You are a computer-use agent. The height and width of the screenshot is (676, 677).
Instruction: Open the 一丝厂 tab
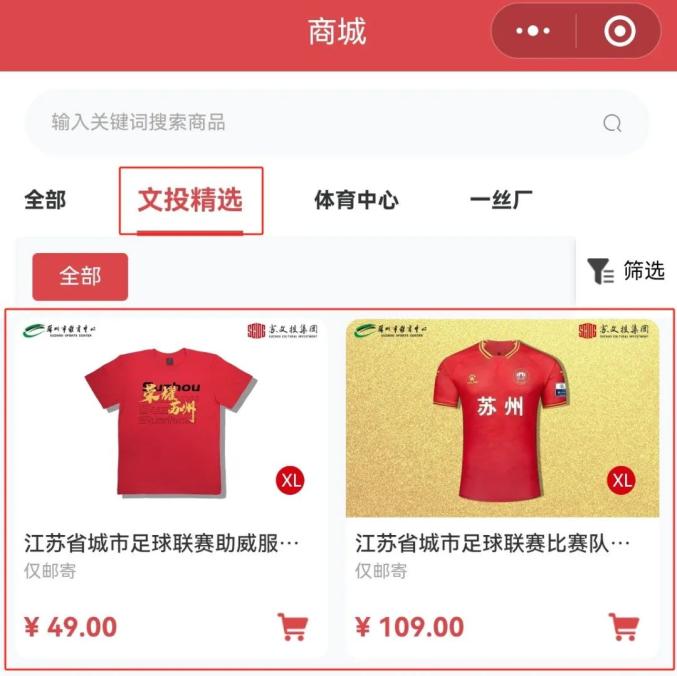(501, 200)
